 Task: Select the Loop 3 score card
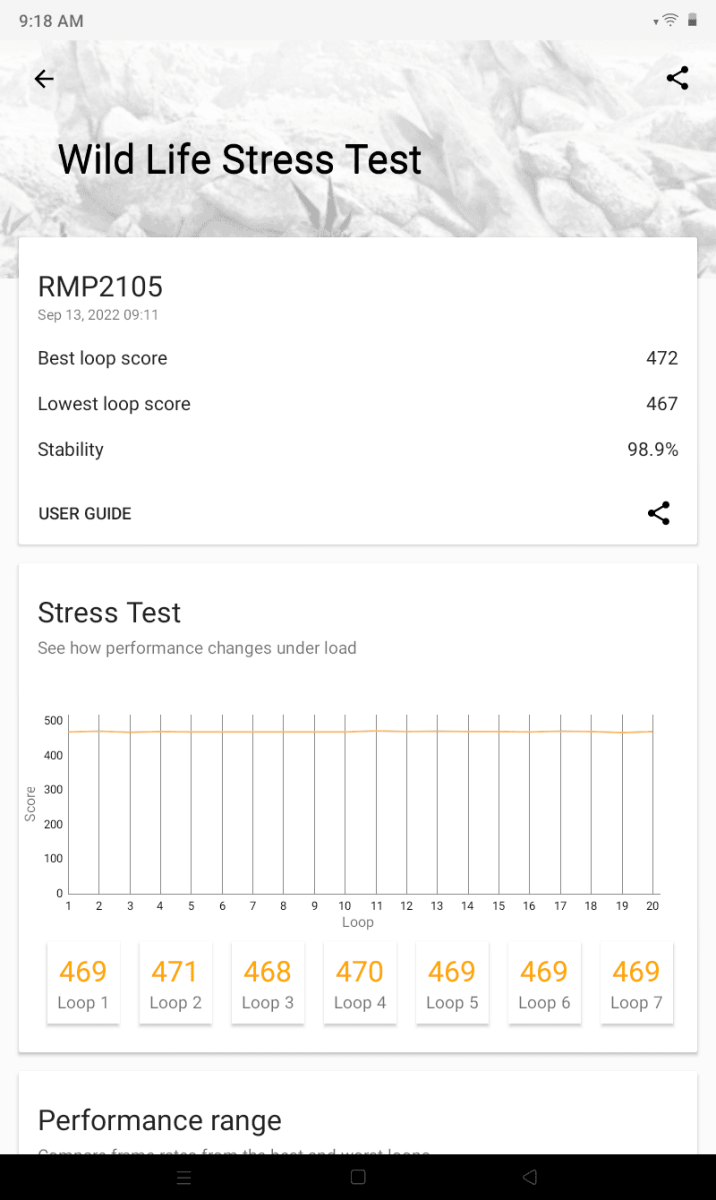pos(267,984)
